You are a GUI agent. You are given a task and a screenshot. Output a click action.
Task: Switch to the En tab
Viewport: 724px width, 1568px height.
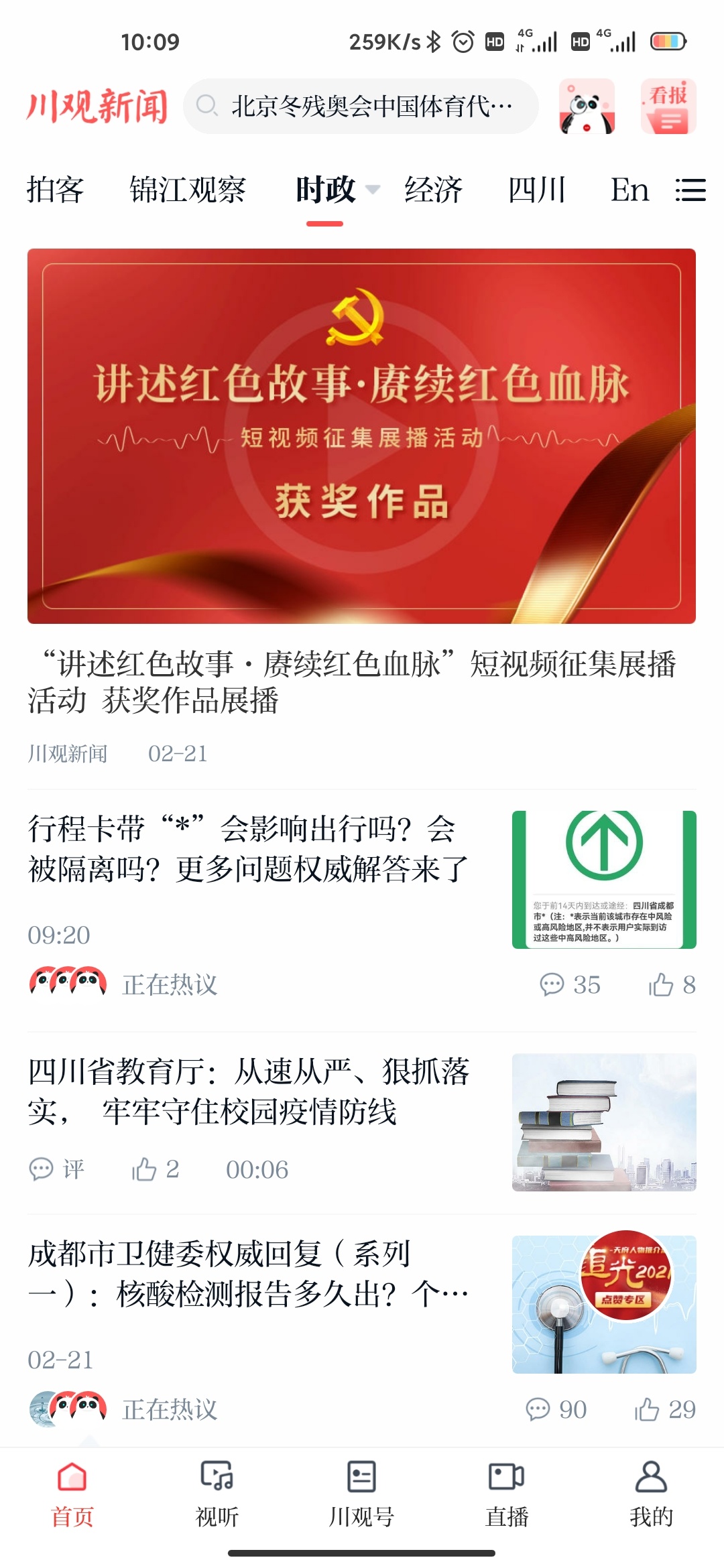point(629,190)
